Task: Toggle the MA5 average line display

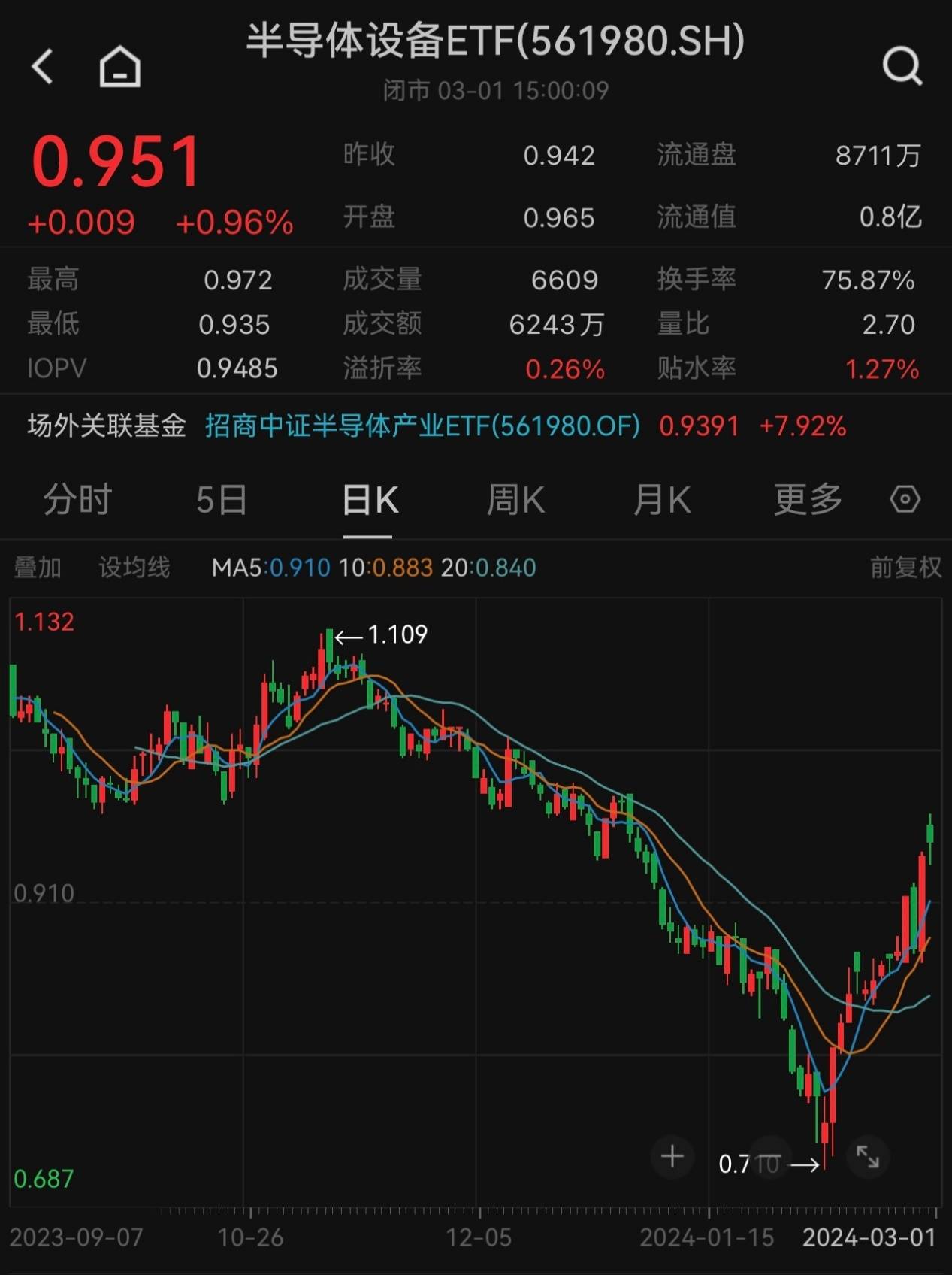Action: (x=270, y=568)
